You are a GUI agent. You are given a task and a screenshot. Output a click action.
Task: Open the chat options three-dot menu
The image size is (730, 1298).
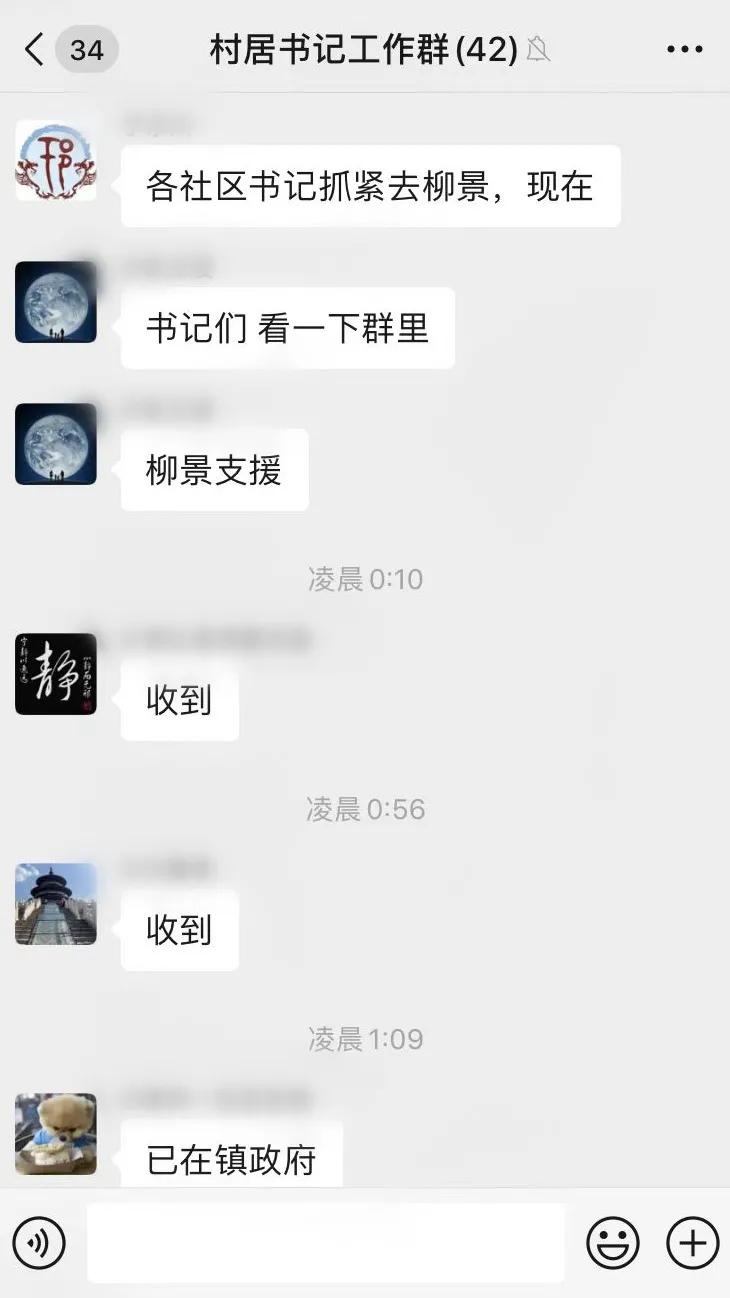(684, 47)
